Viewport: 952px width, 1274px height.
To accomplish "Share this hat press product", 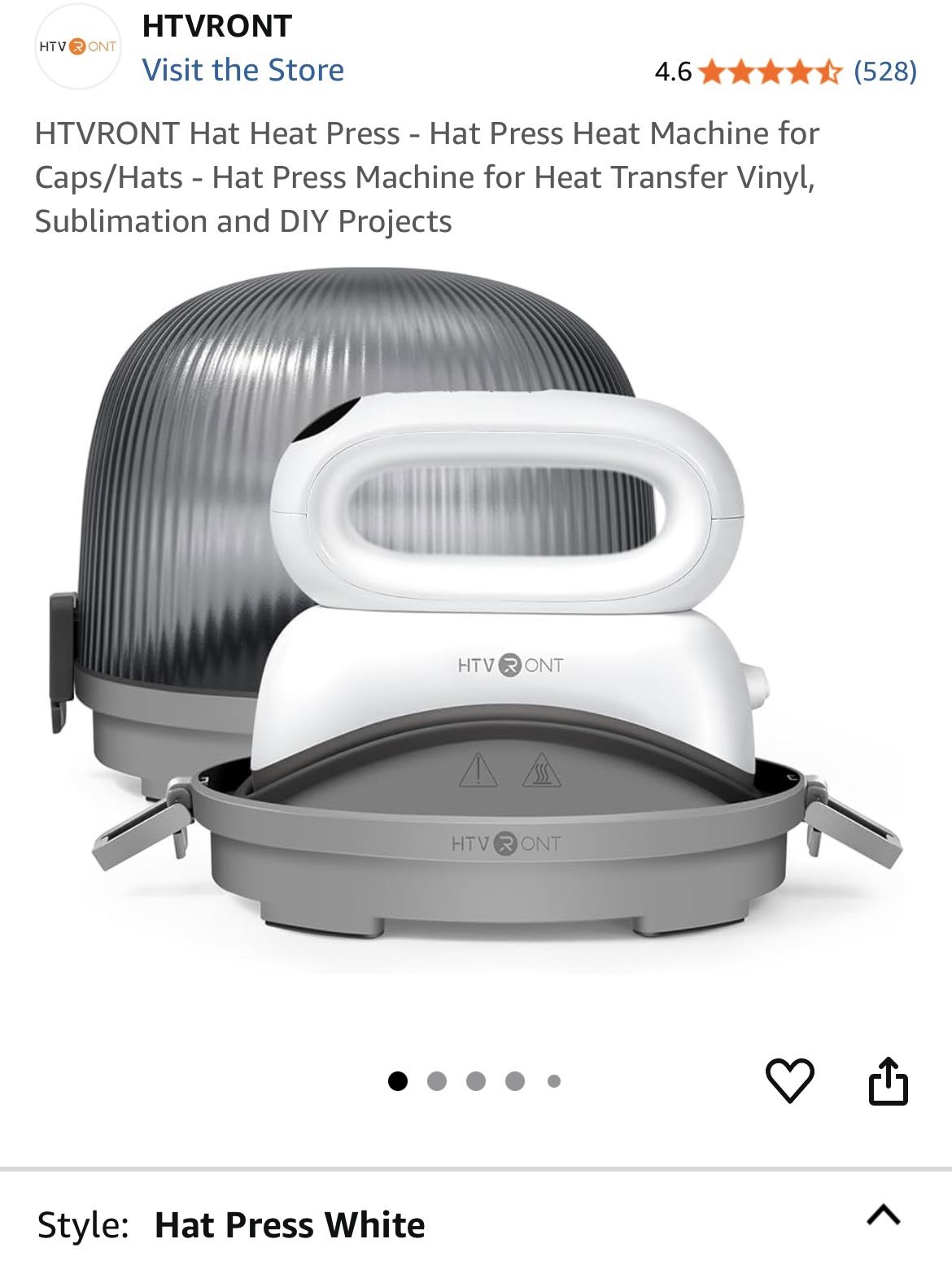I will click(x=888, y=1081).
